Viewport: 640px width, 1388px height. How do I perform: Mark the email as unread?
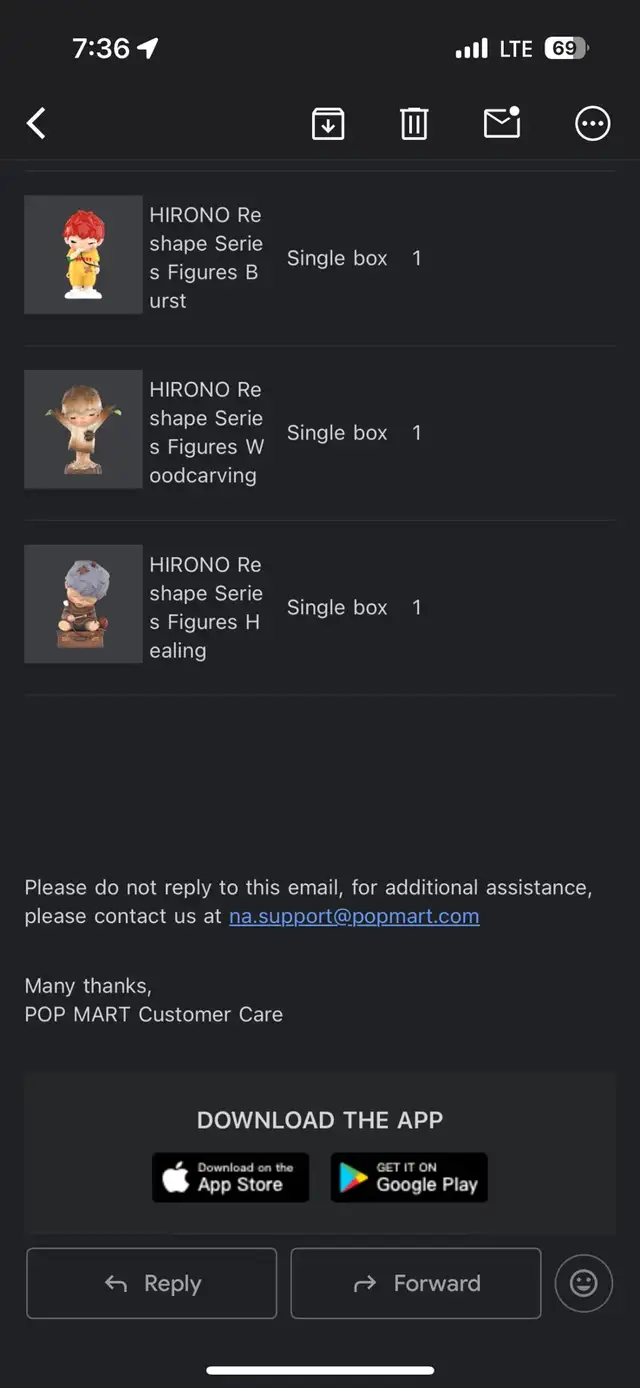pyautogui.click(x=502, y=122)
